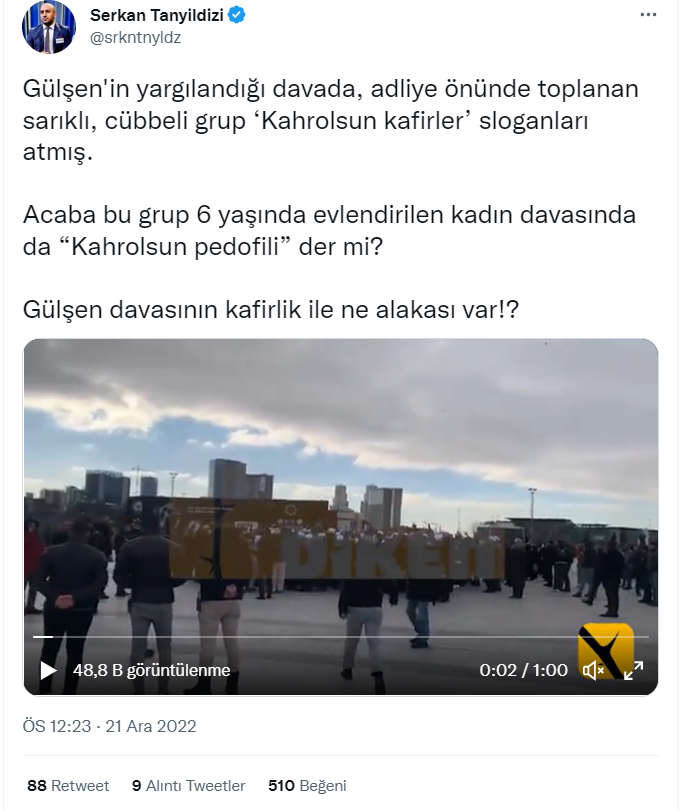See who gave the 510 Beğeni

pos(307,786)
